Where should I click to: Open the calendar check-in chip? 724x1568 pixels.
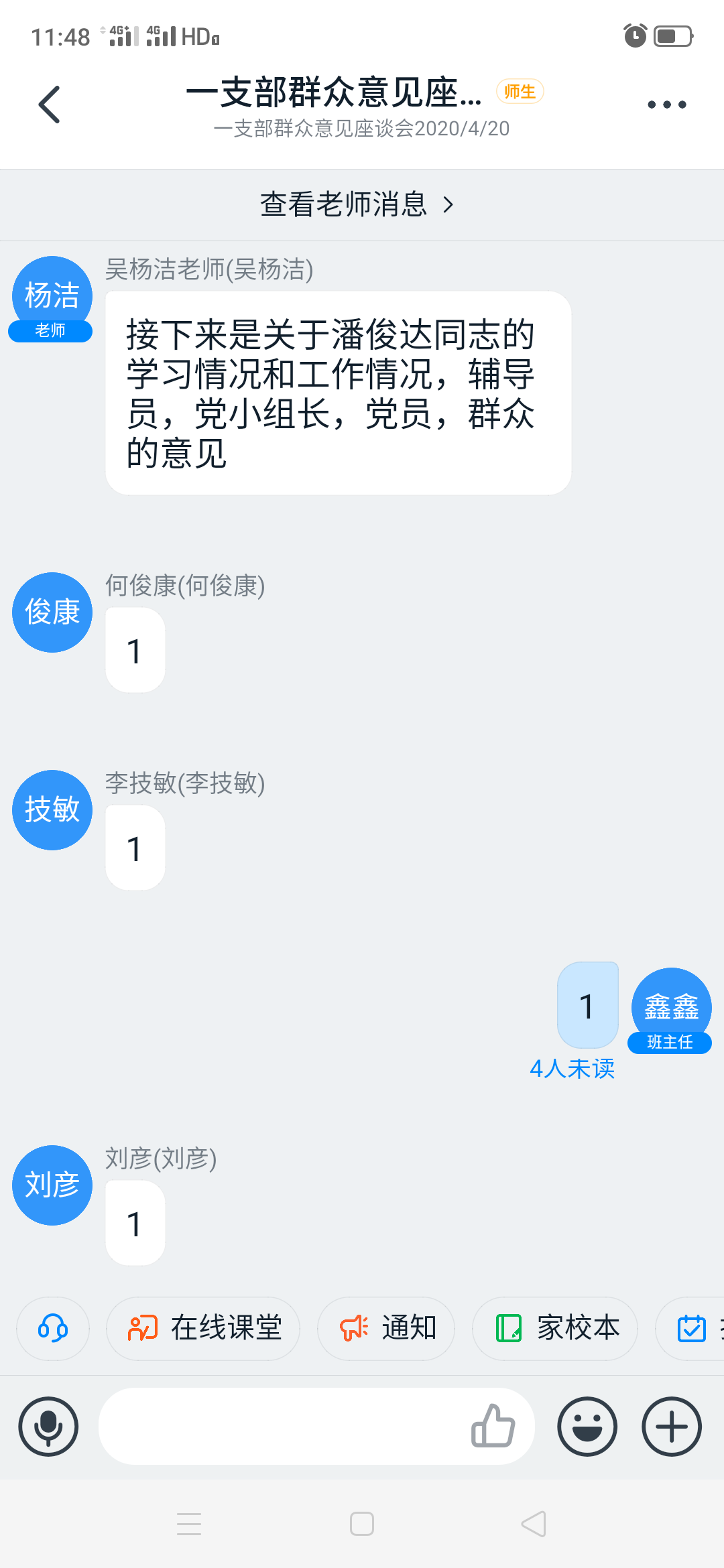(x=690, y=1328)
